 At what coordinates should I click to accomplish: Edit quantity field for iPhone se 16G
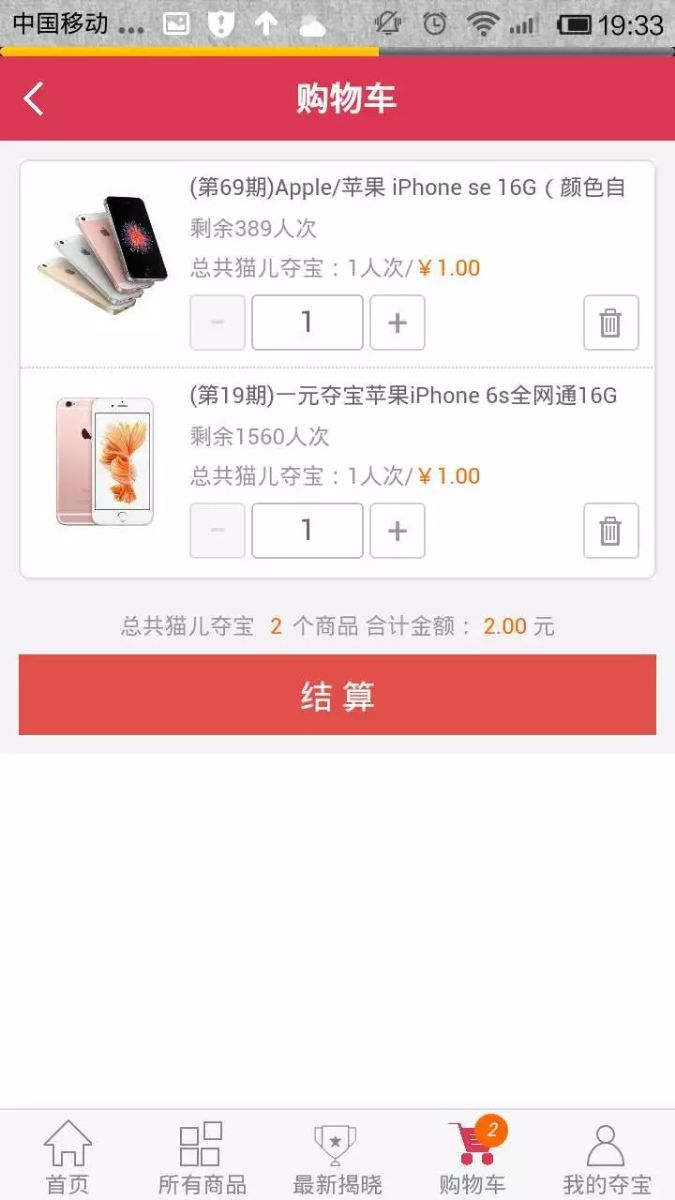click(307, 323)
